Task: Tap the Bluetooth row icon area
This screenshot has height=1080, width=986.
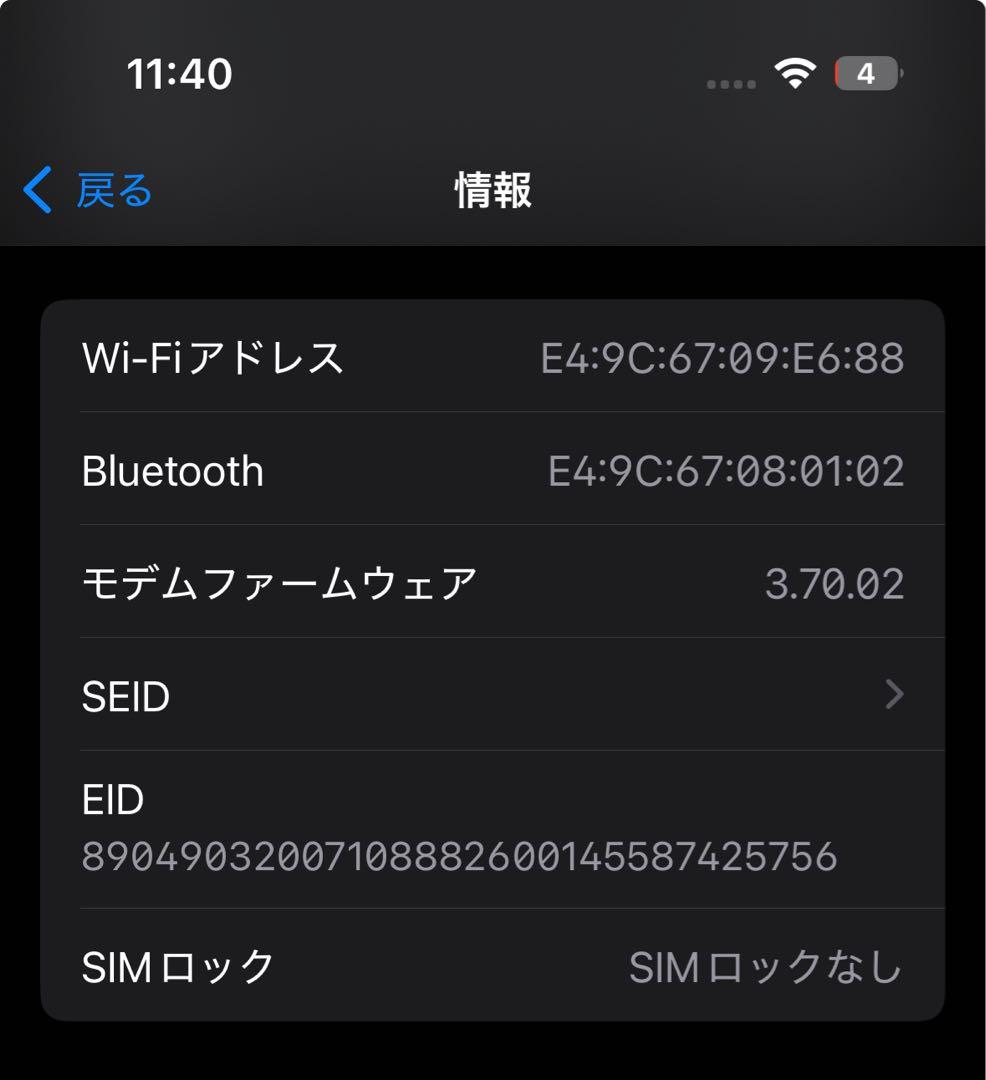Action: [x=170, y=470]
